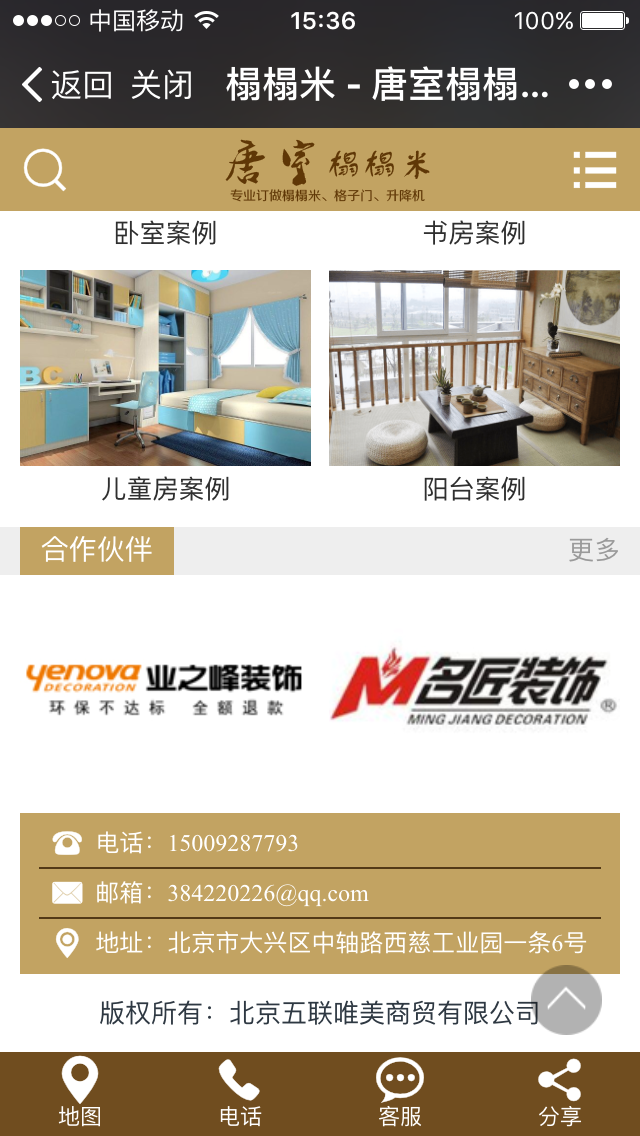Tap 更多 beside 合作伙伴
Image resolution: width=640 pixels, height=1136 pixels.
[x=594, y=549]
